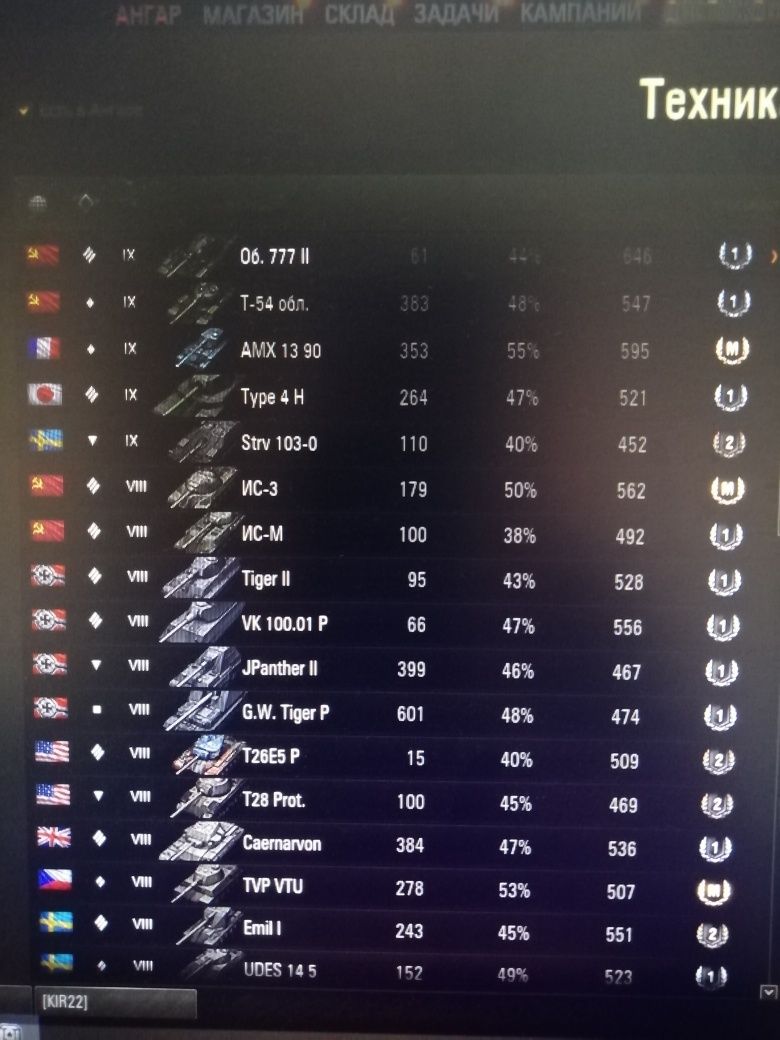Select the Type 4 H row
The width and height of the screenshot is (780, 1040).
coord(272,397)
